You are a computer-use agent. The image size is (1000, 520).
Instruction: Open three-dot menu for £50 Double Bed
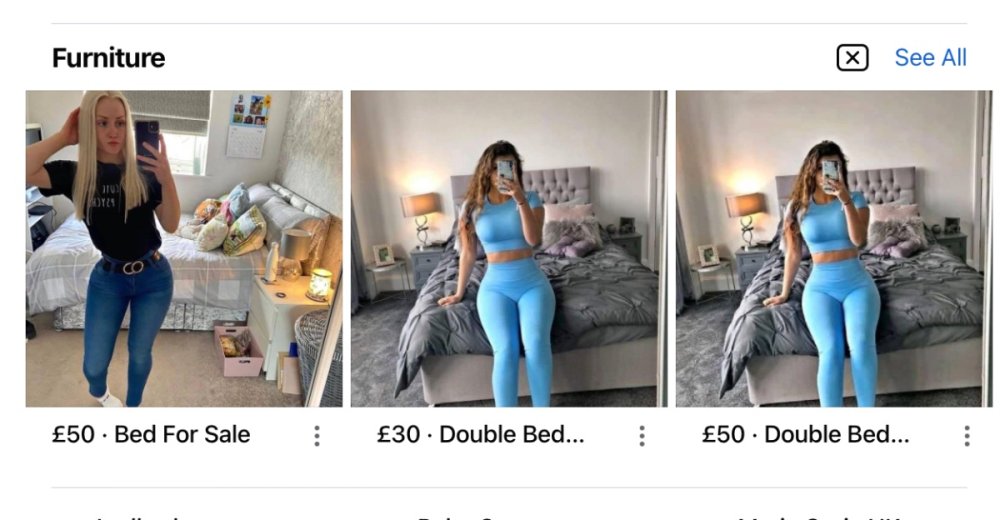click(x=967, y=436)
